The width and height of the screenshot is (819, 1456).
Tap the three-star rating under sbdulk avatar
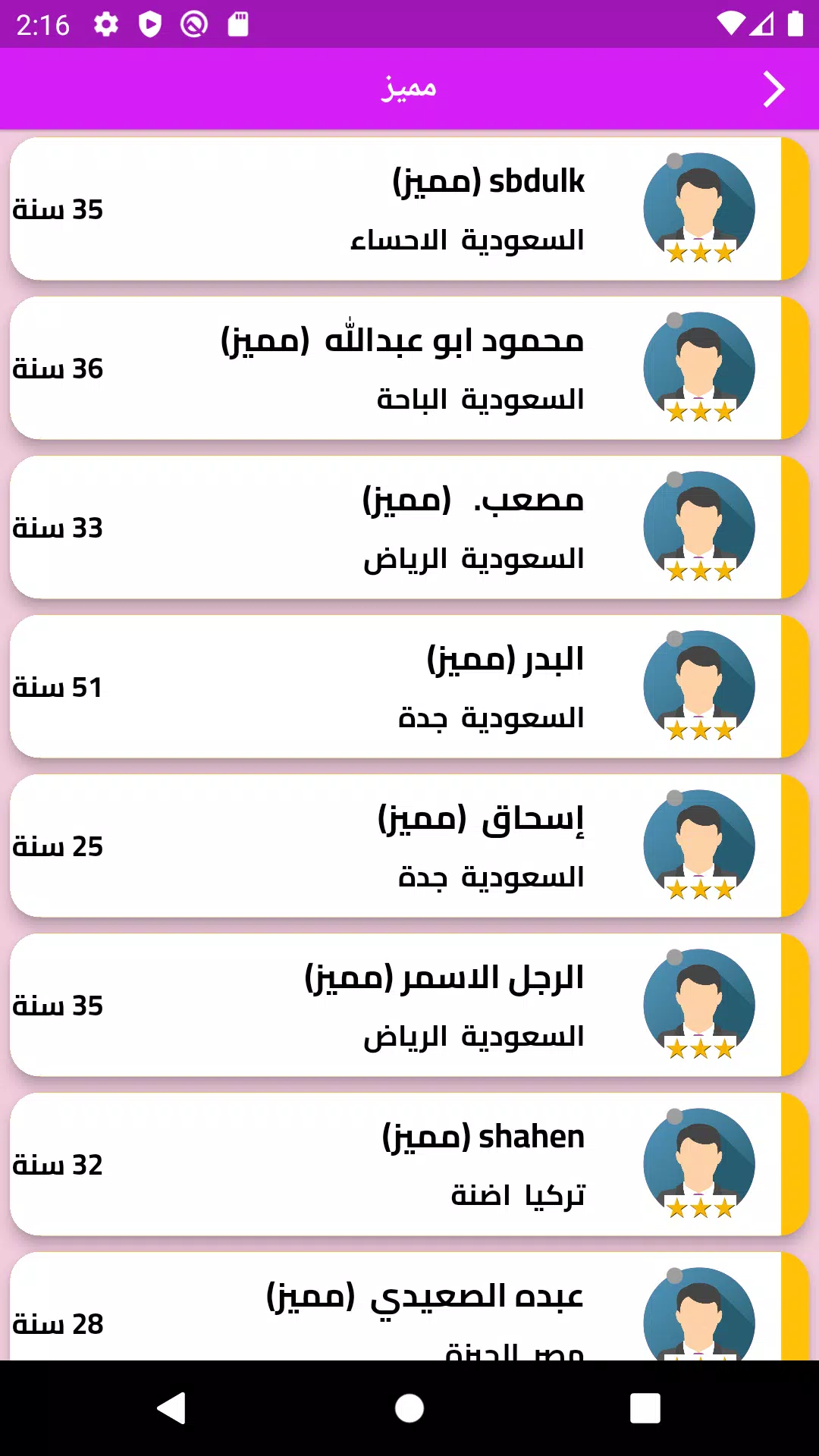pos(699,253)
